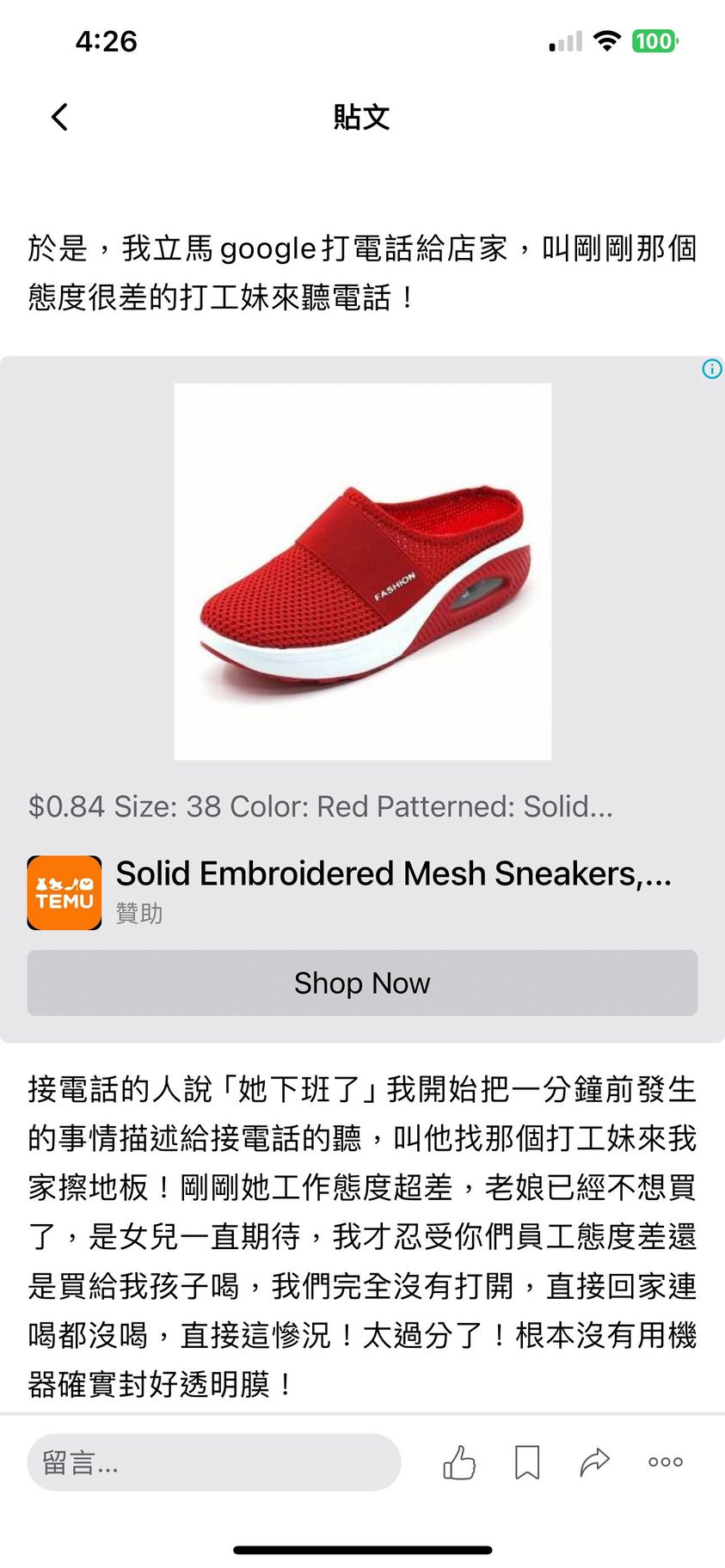
Task: Bookmark this post
Action: click(x=527, y=1461)
